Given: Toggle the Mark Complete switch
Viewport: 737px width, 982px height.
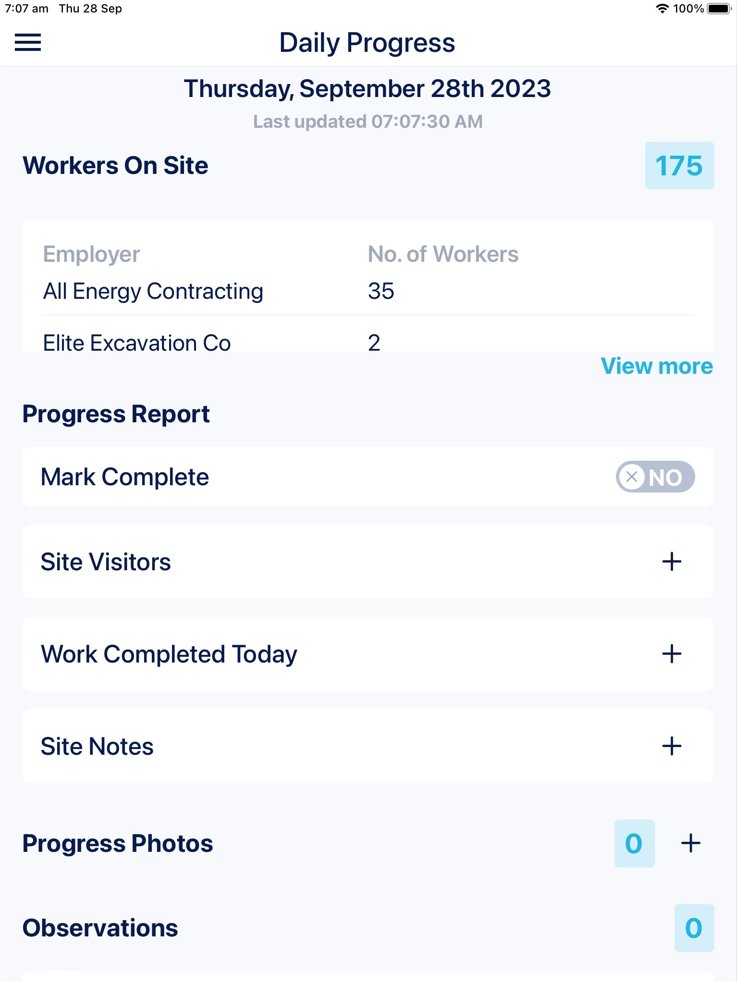Looking at the screenshot, I should pos(655,477).
